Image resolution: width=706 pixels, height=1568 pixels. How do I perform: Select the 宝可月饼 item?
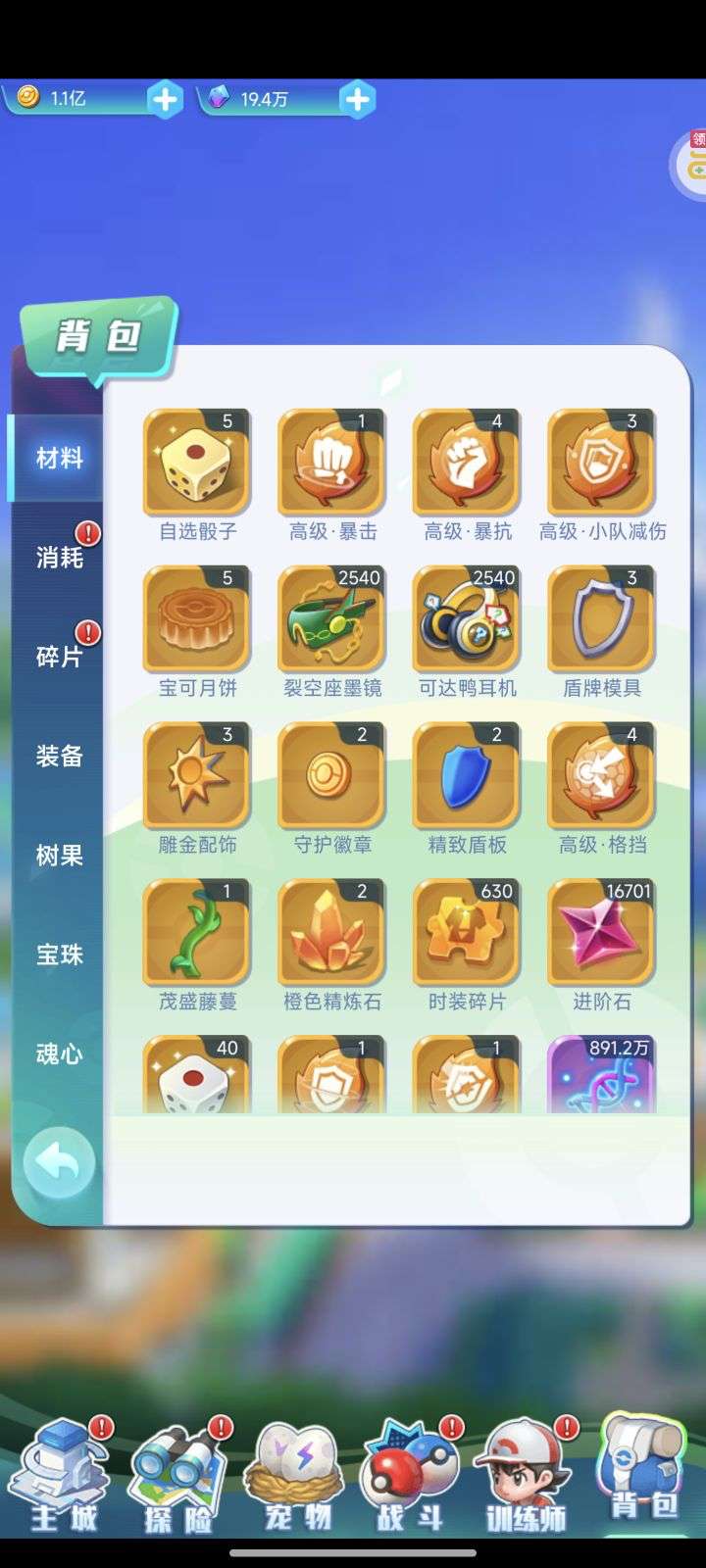coord(197,619)
